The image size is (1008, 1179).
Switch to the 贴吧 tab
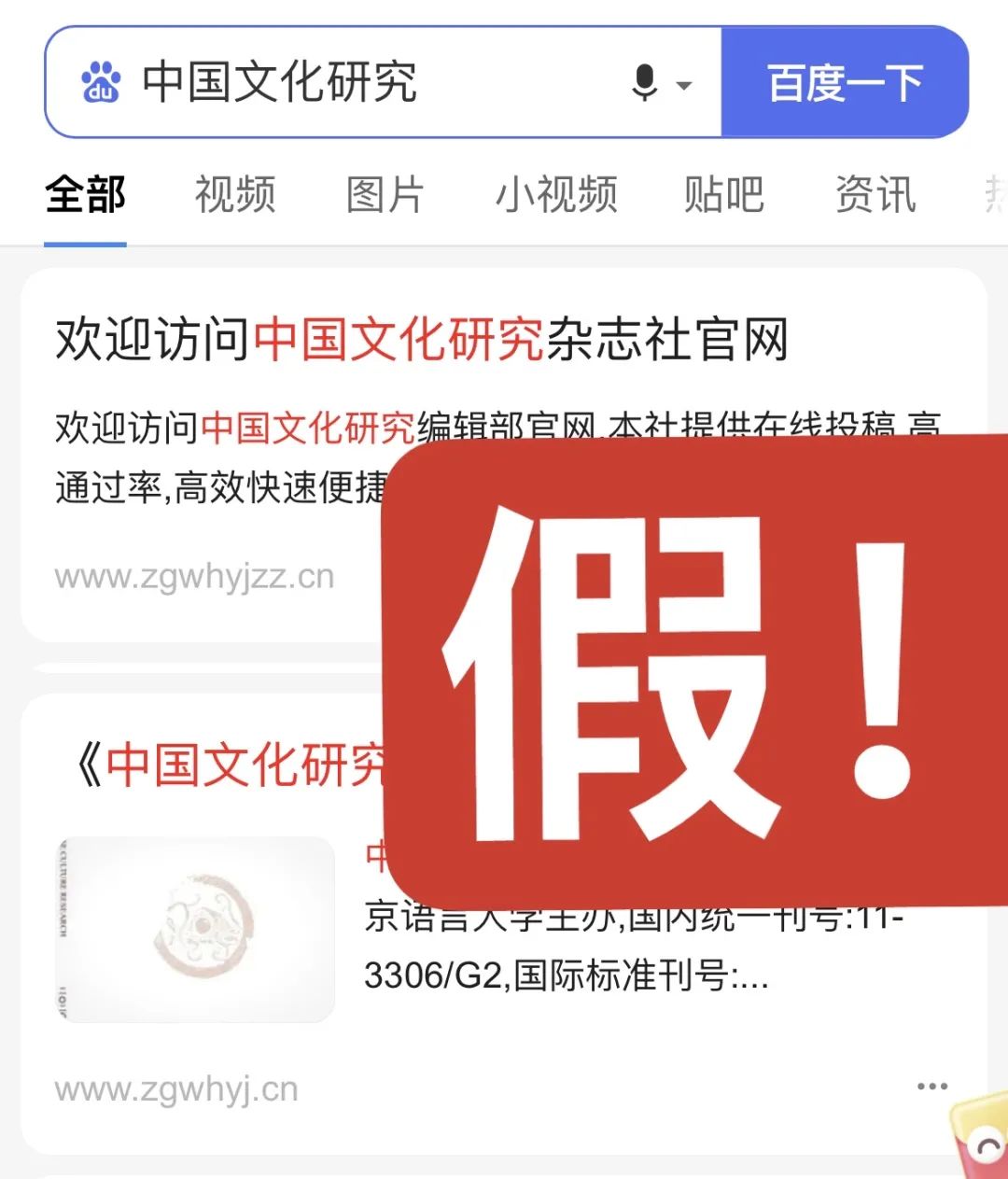click(724, 195)
